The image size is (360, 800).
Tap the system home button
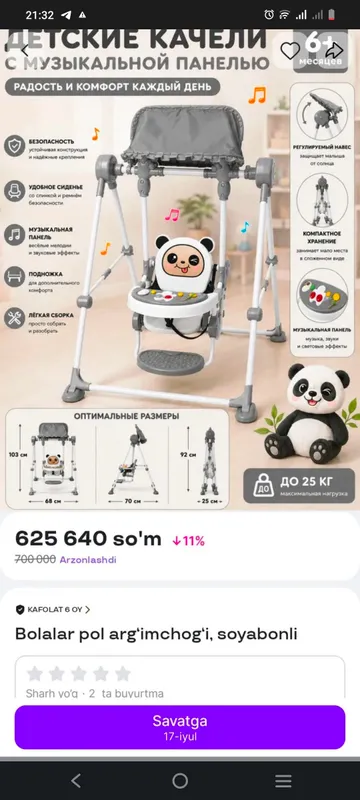180,781
